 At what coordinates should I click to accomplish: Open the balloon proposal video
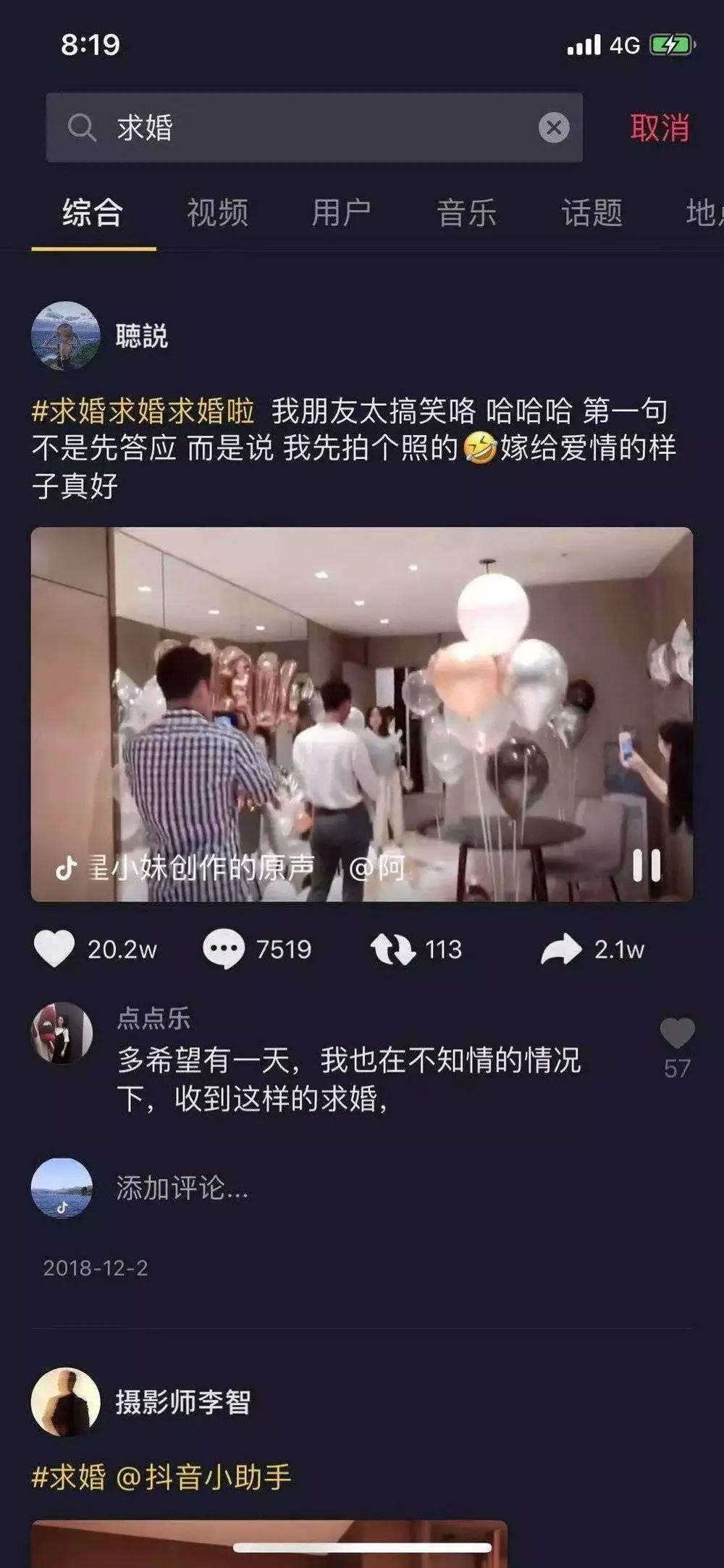(x=361, y=713)
